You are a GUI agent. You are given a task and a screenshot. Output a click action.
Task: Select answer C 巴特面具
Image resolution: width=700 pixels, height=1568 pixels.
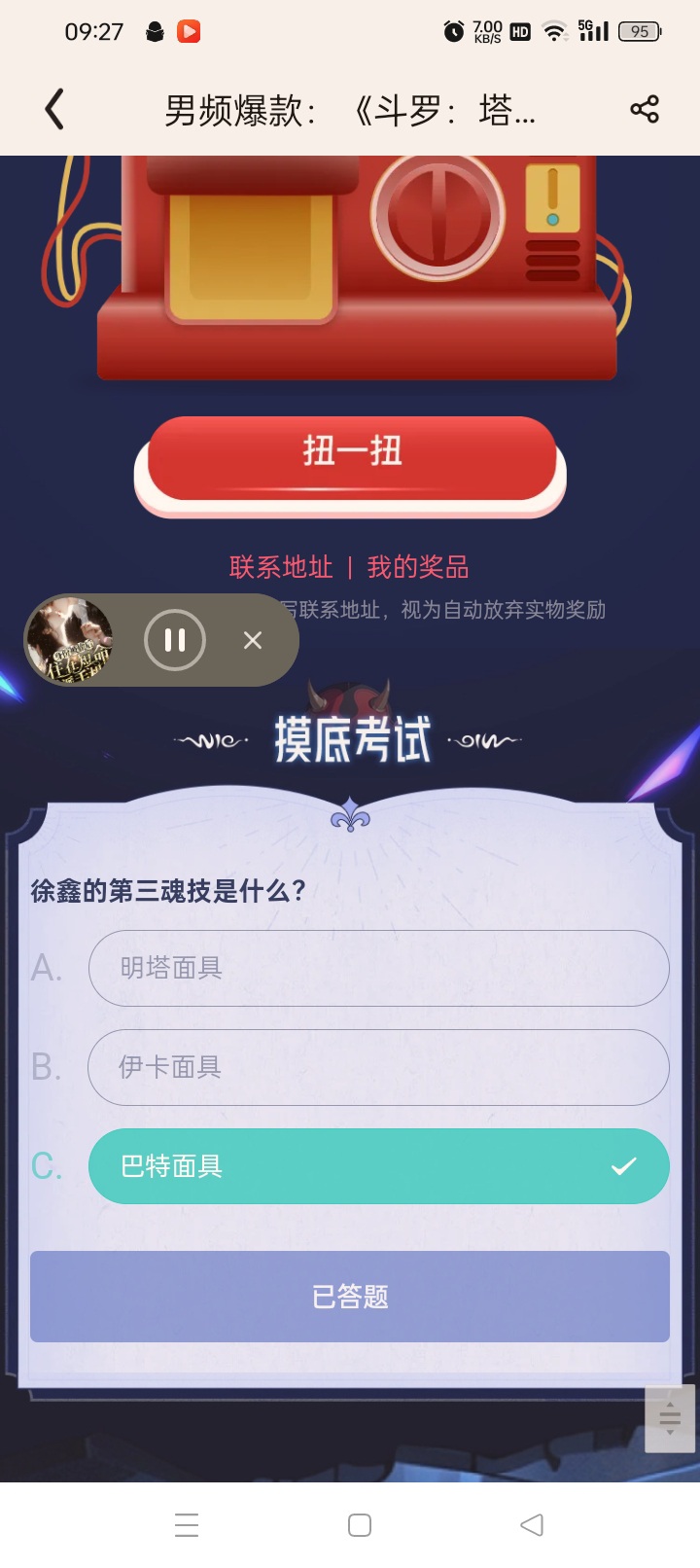(378, 1166)
